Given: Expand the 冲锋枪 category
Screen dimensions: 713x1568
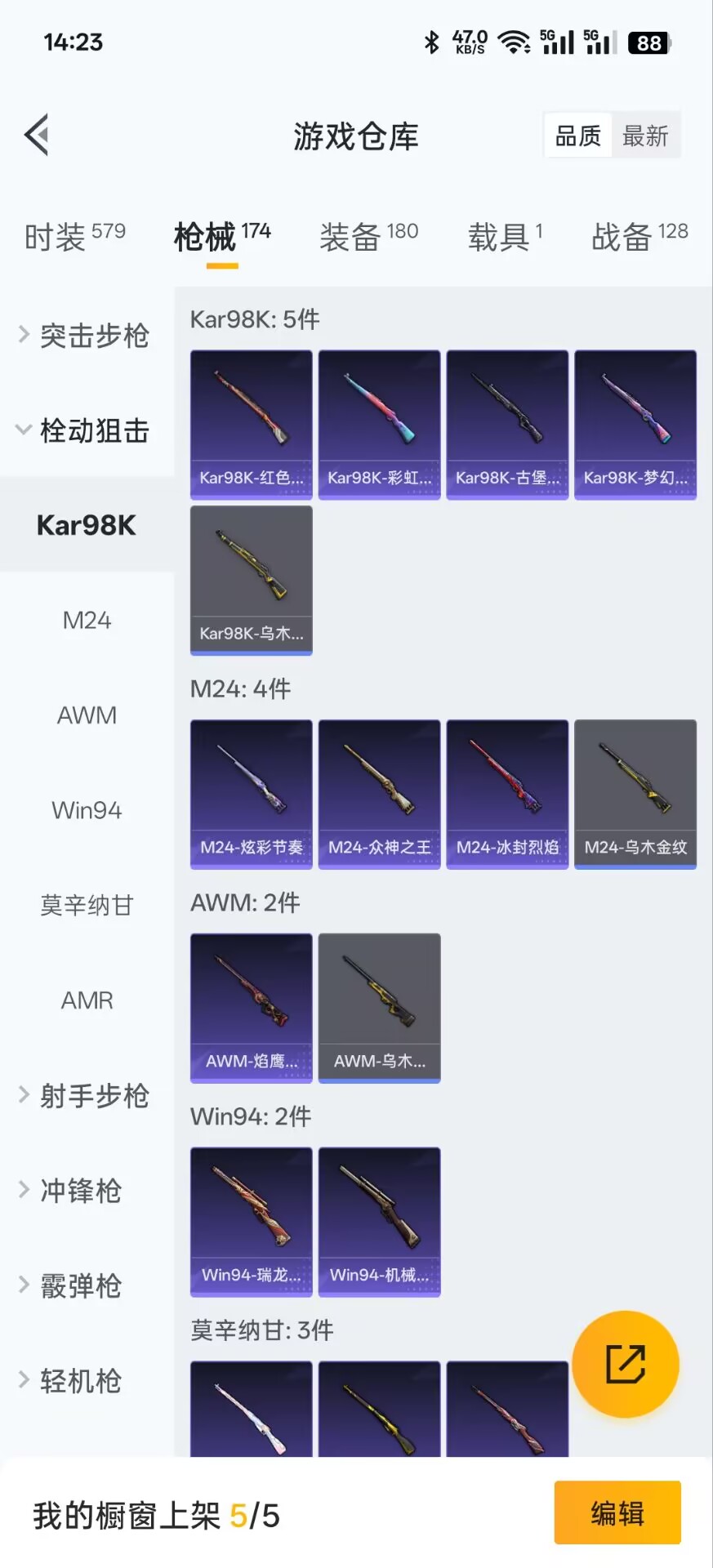Looking at the screenshot, I should click(72, 1190).
